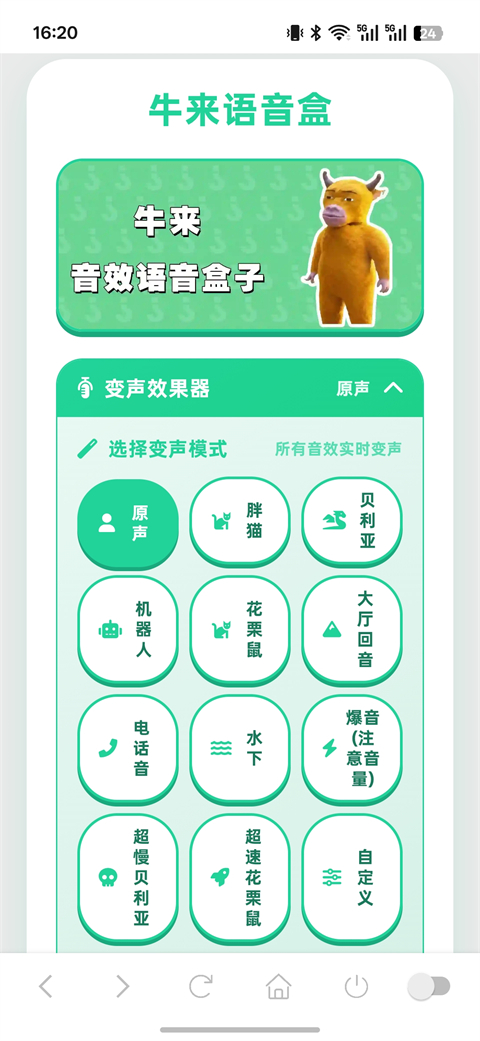The height and width of the screenshot is (1041, 480).
Task: Enable the 爆音(注意音量) effect
Action: 352,748
